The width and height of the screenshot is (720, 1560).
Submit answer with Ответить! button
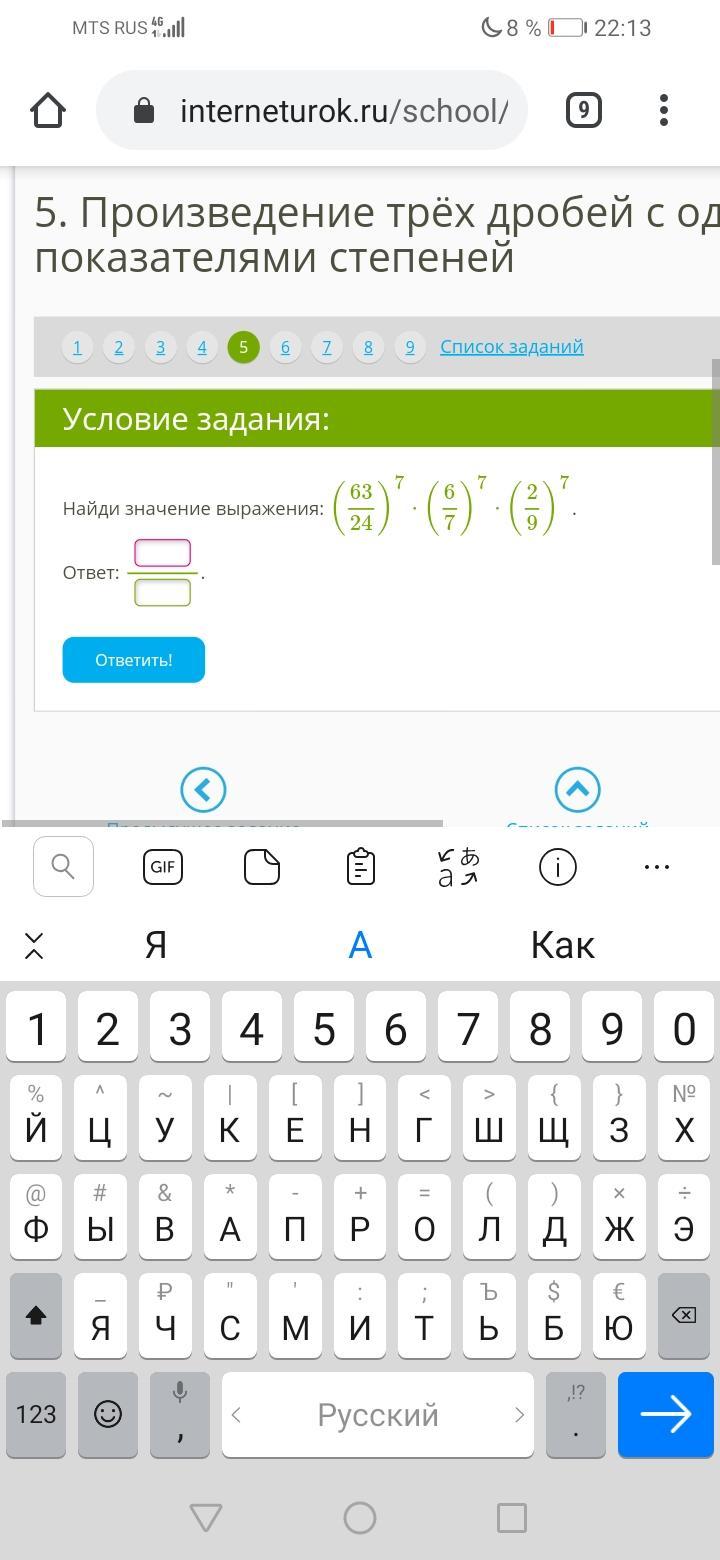(133, 660)
